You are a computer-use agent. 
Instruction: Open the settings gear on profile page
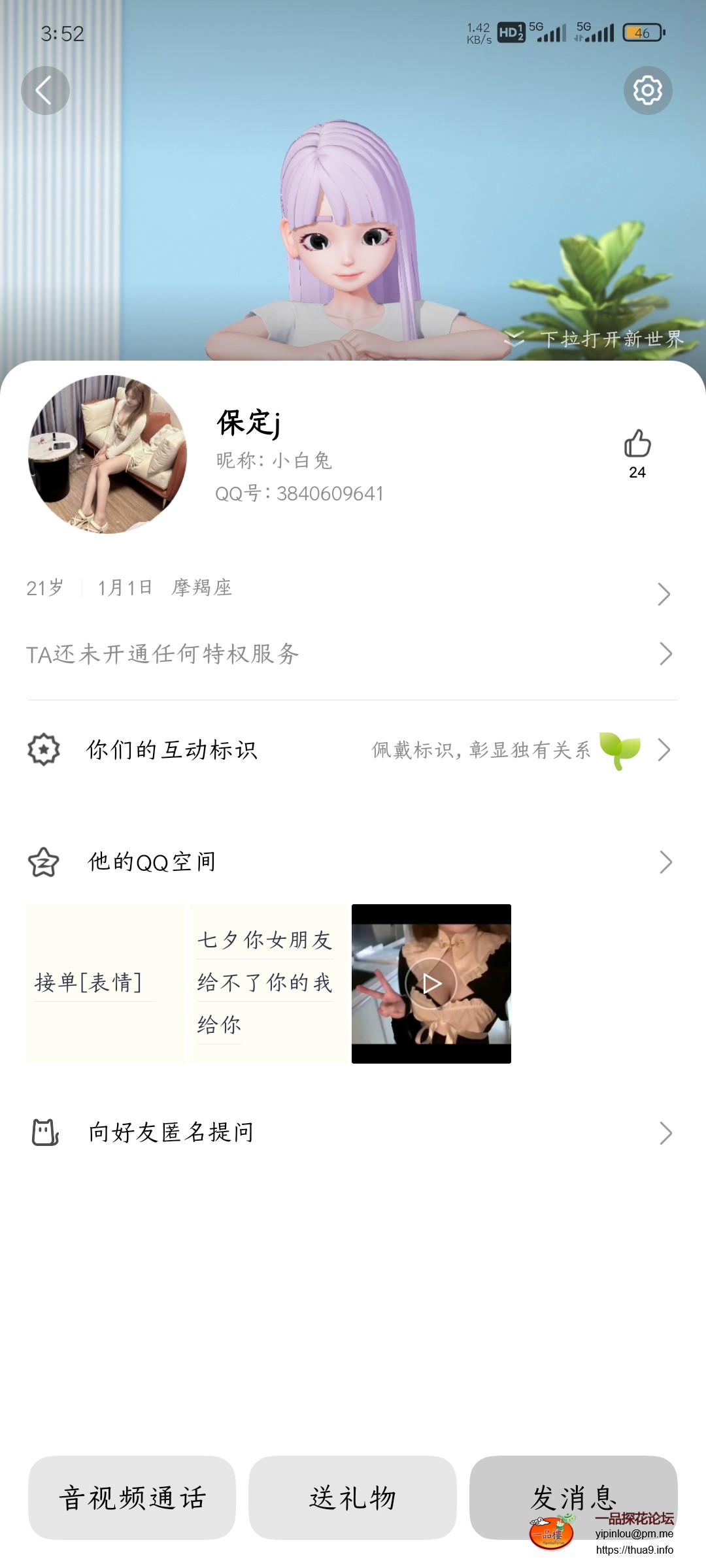pos(648,90)
